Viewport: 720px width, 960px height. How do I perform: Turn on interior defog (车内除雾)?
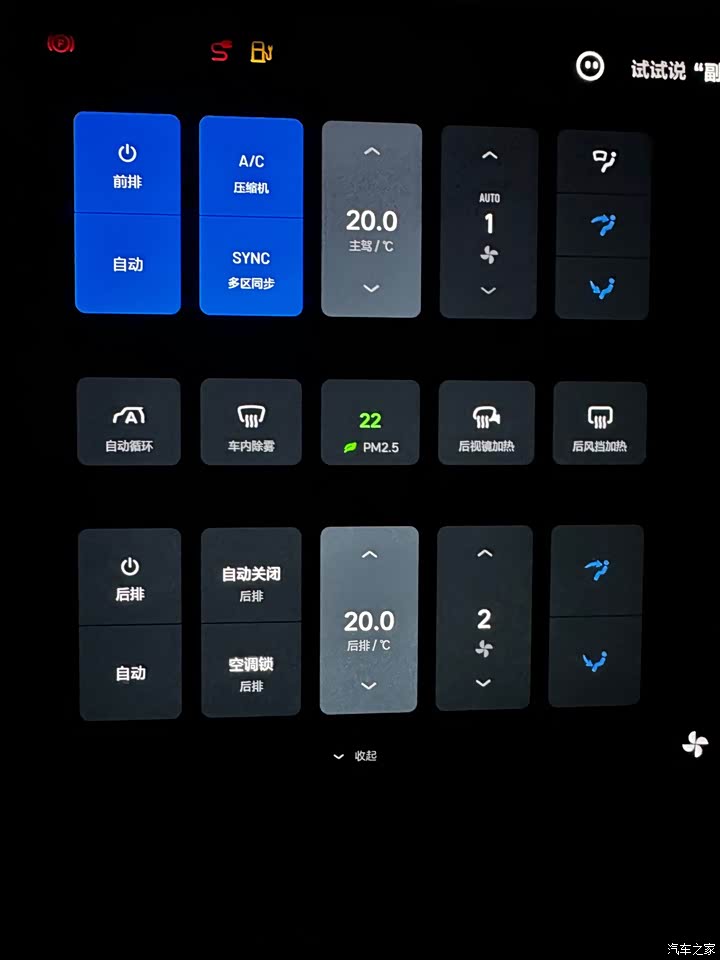click(251, 422)
